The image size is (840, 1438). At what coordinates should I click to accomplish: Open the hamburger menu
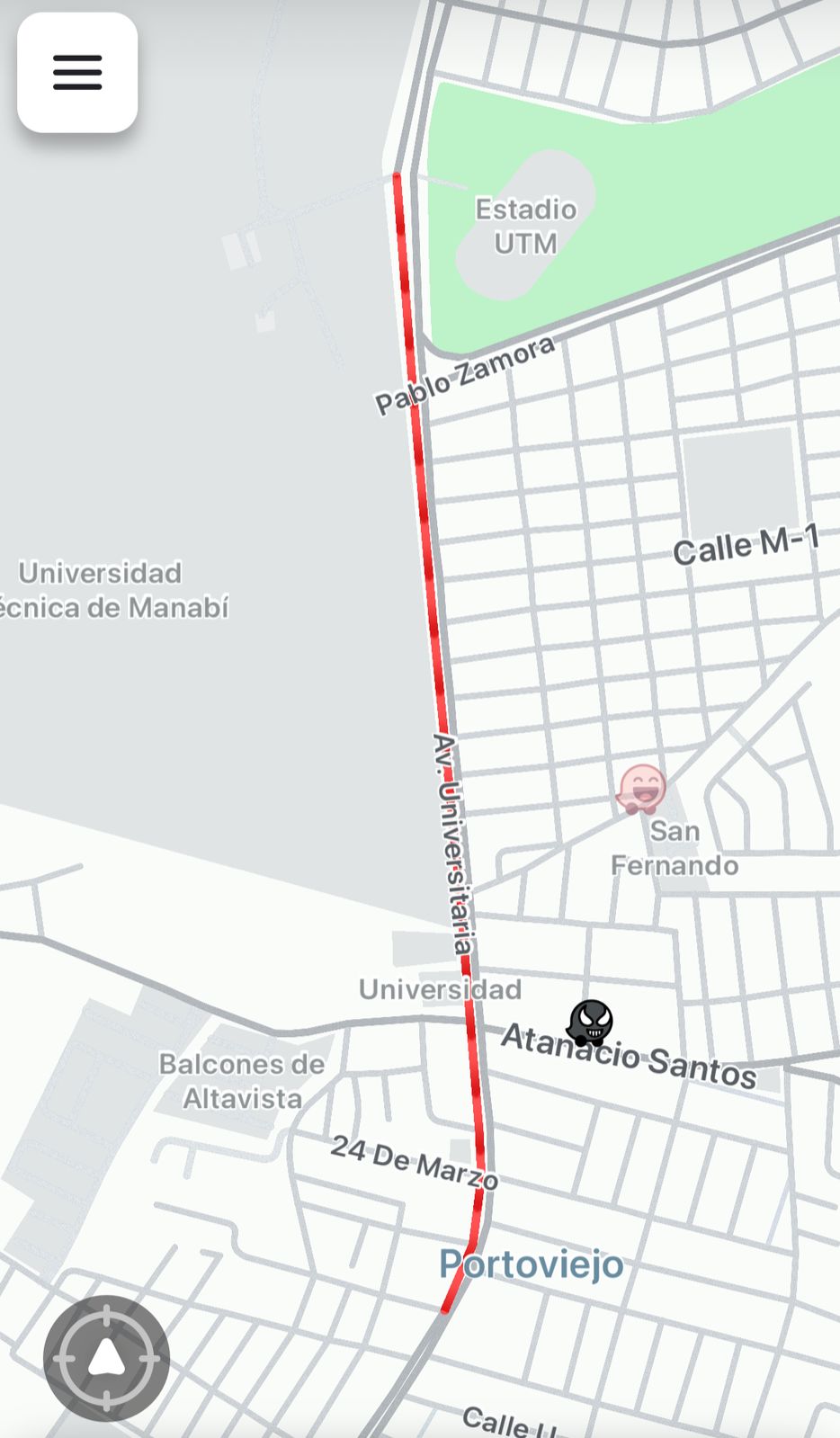(x=77, y=73)
